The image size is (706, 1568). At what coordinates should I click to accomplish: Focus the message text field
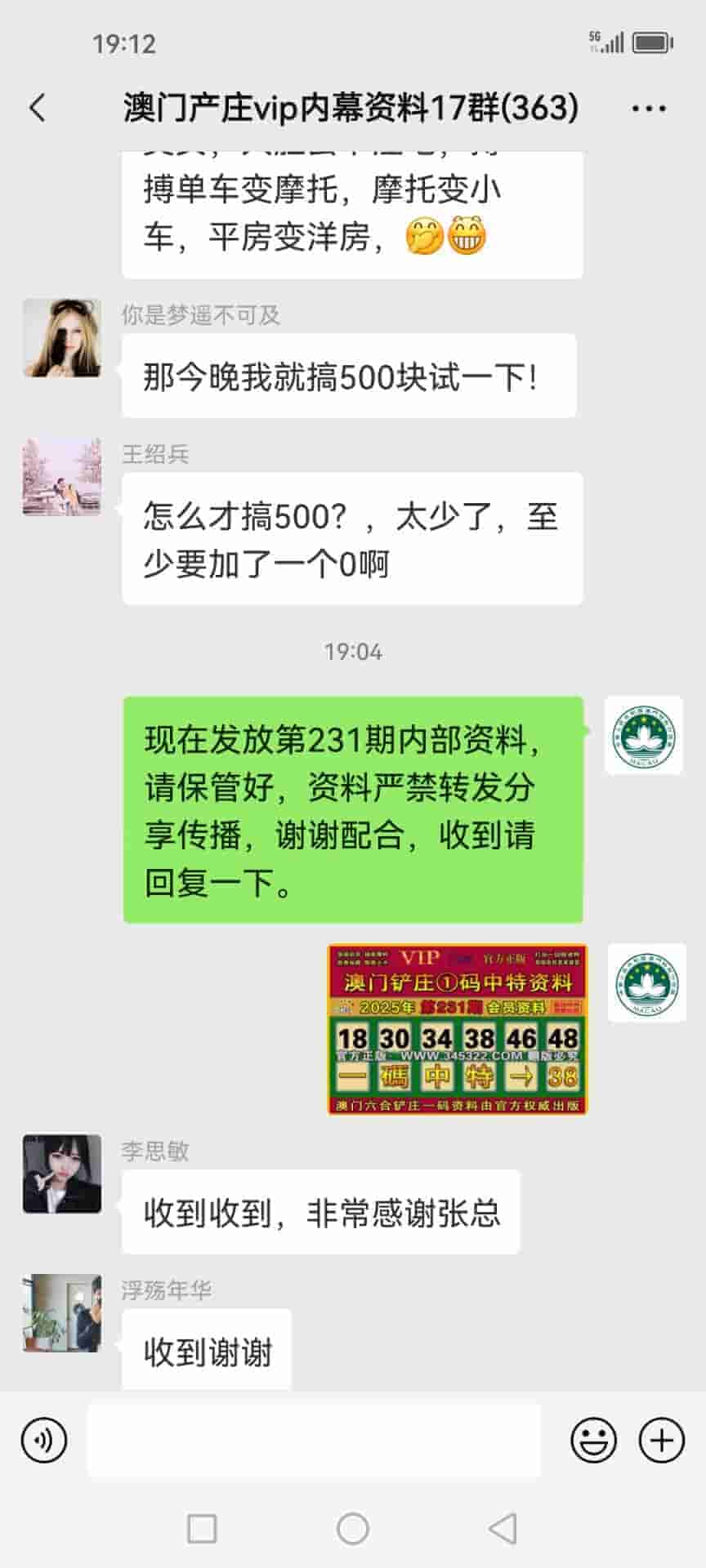[314, 1441]
